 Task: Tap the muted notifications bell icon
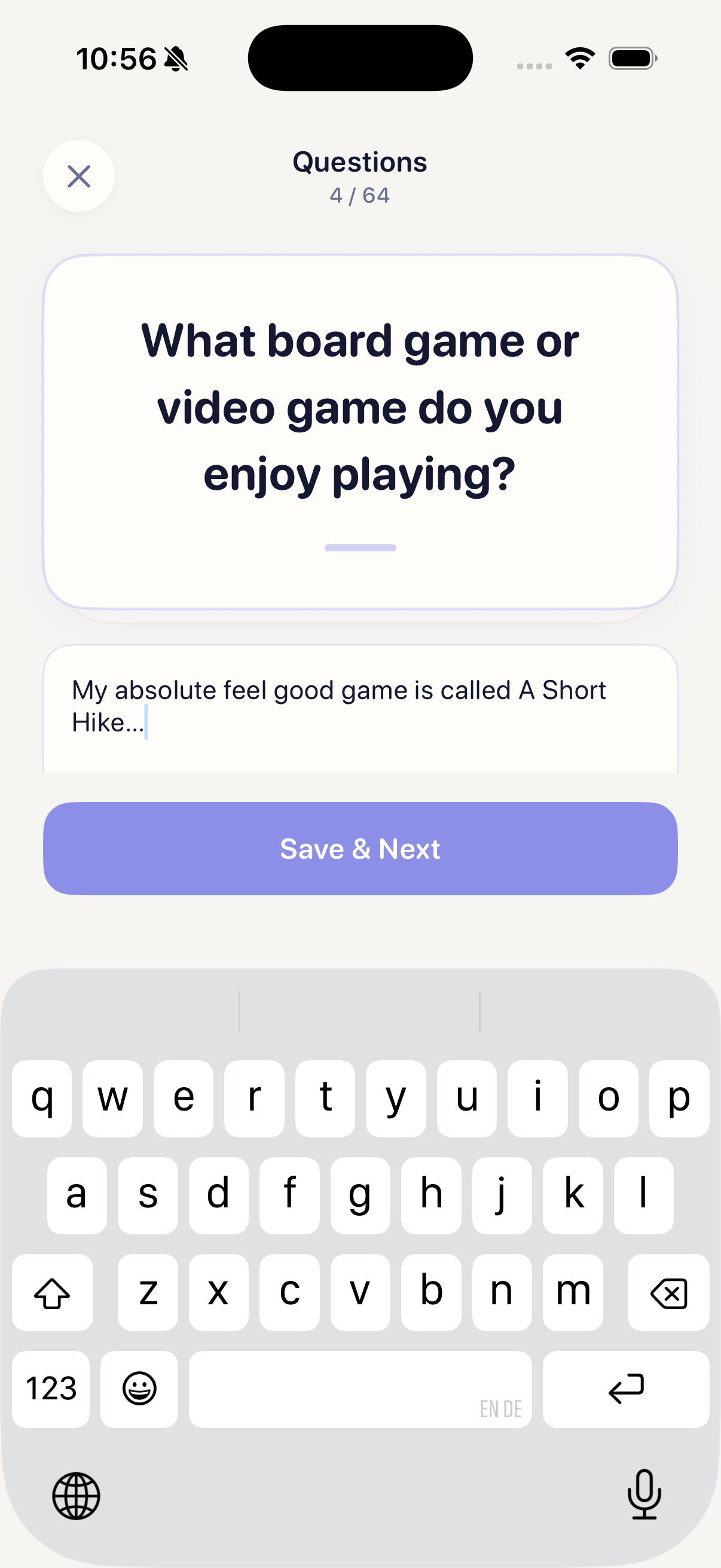[x=175, y=57]
